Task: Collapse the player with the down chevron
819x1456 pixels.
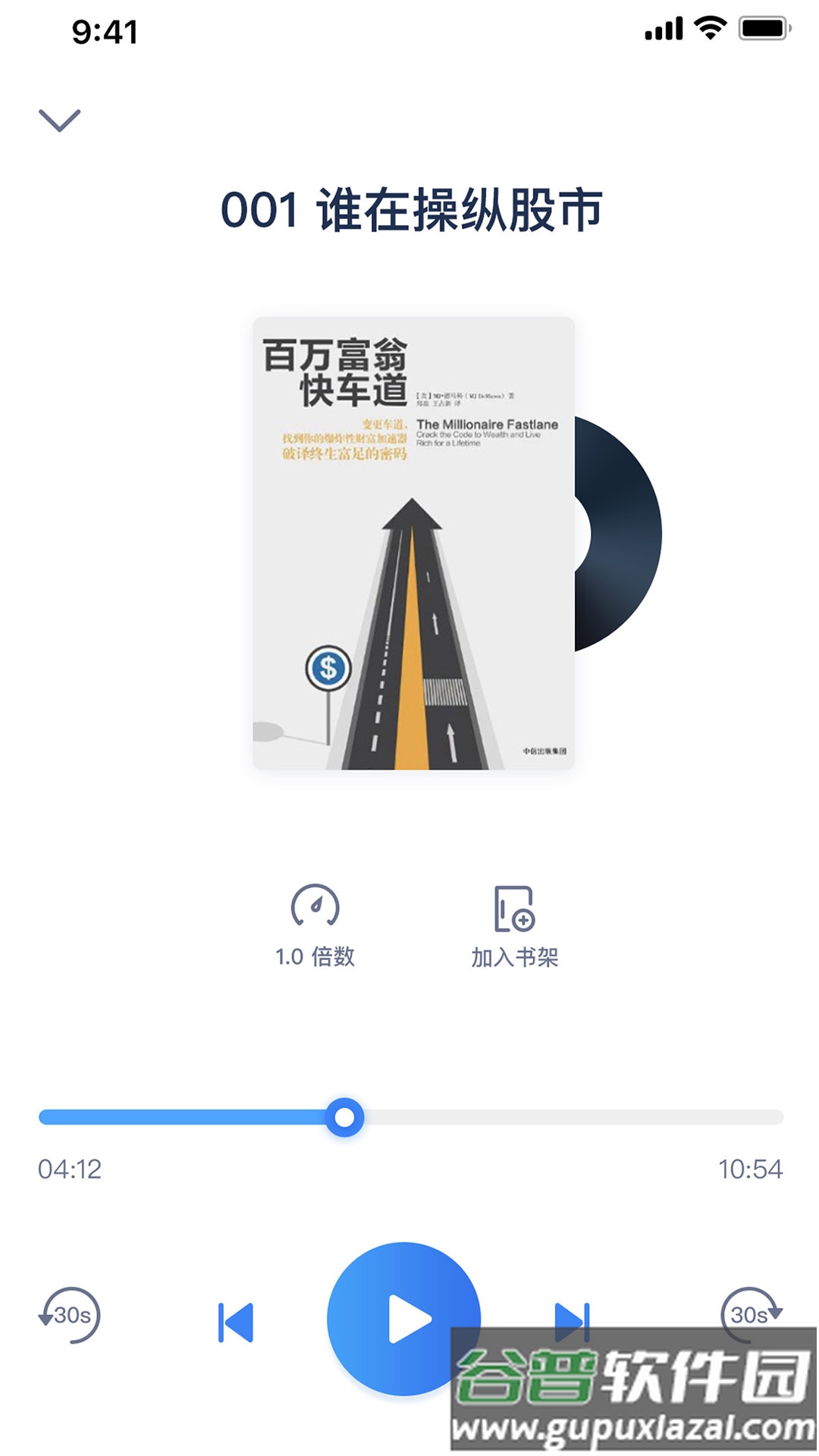Action: (59, 120)
